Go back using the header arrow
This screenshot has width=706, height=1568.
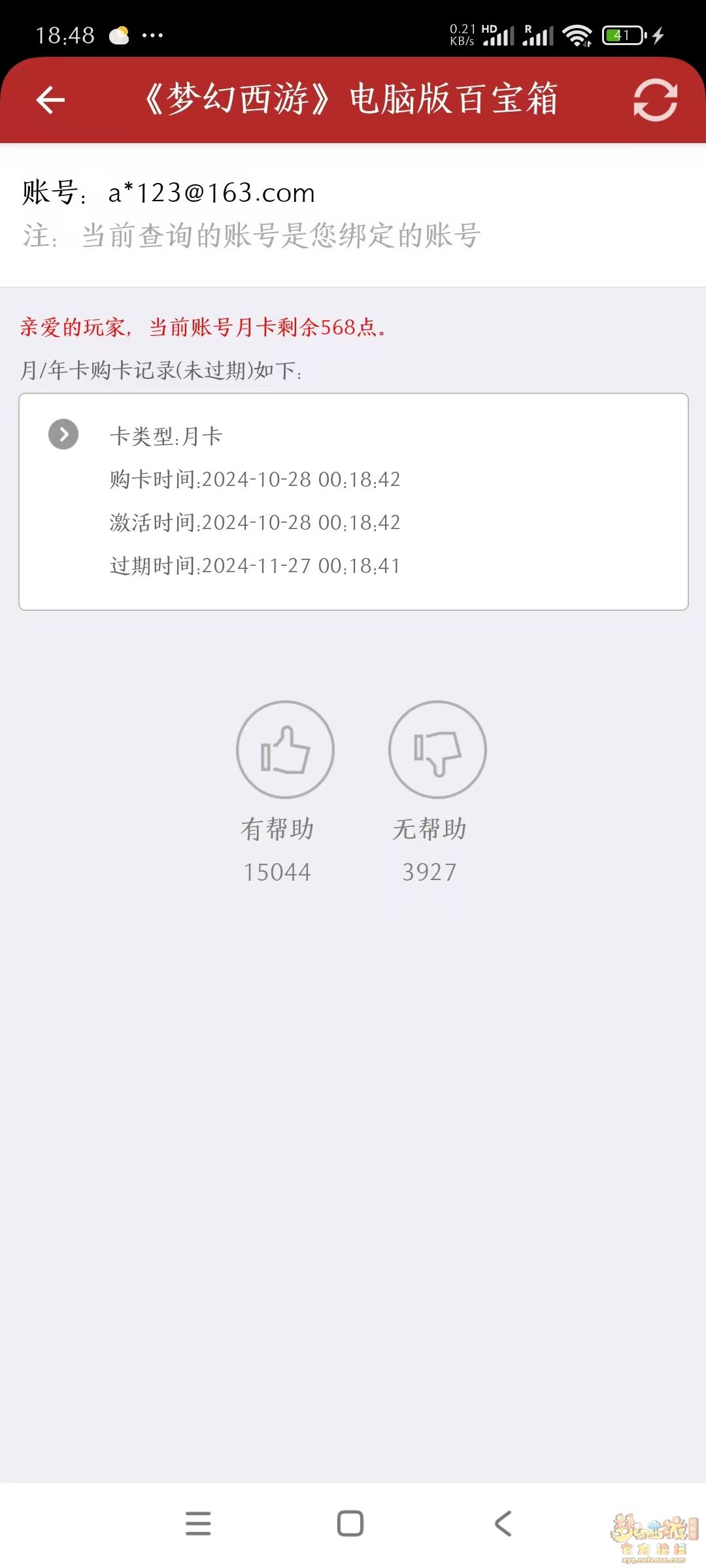pyautogui.click(x=50, y=101)
